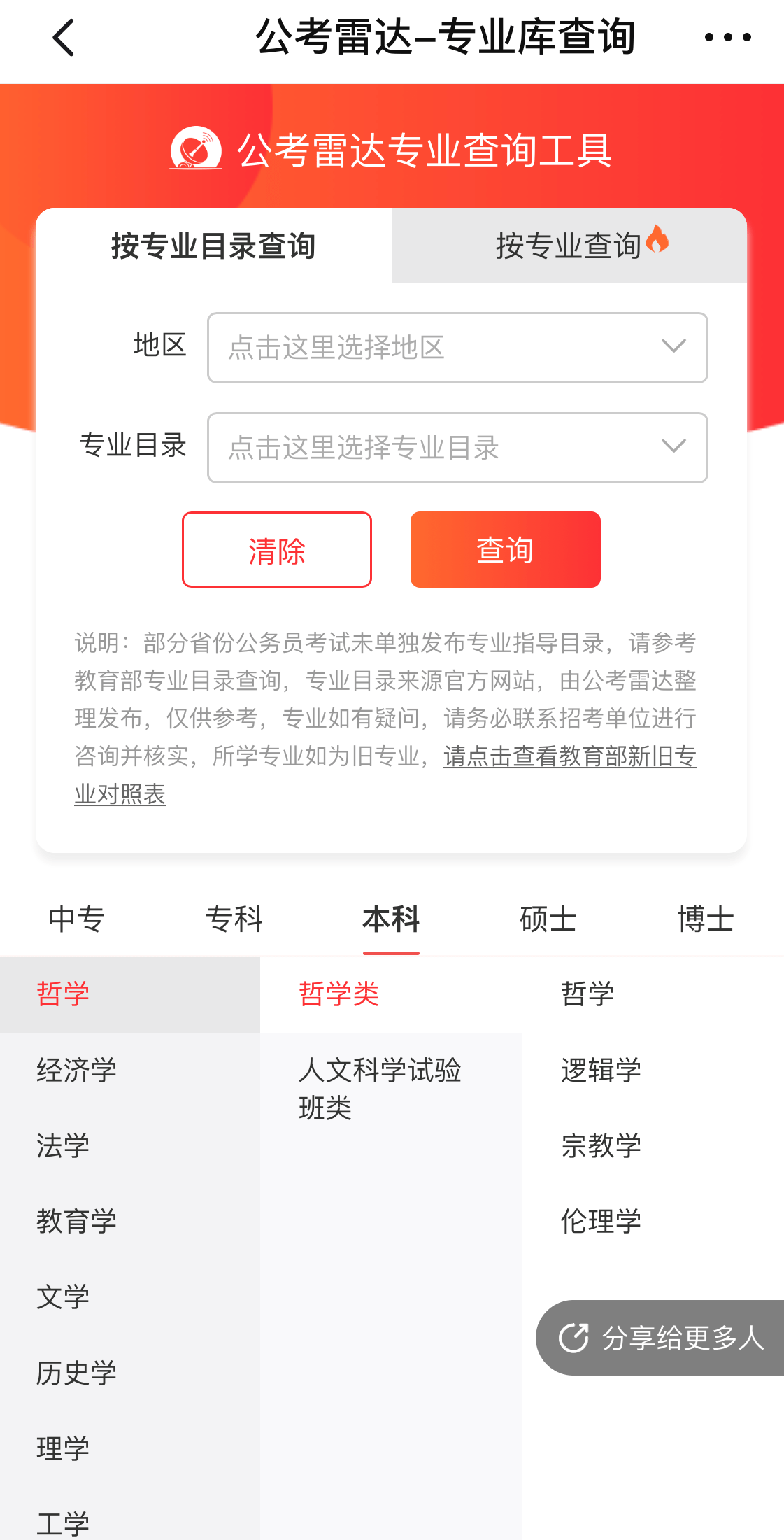Choose 经济学 in the category list
Viewport: 784px width, 1540px height.
coord(77,1071)
